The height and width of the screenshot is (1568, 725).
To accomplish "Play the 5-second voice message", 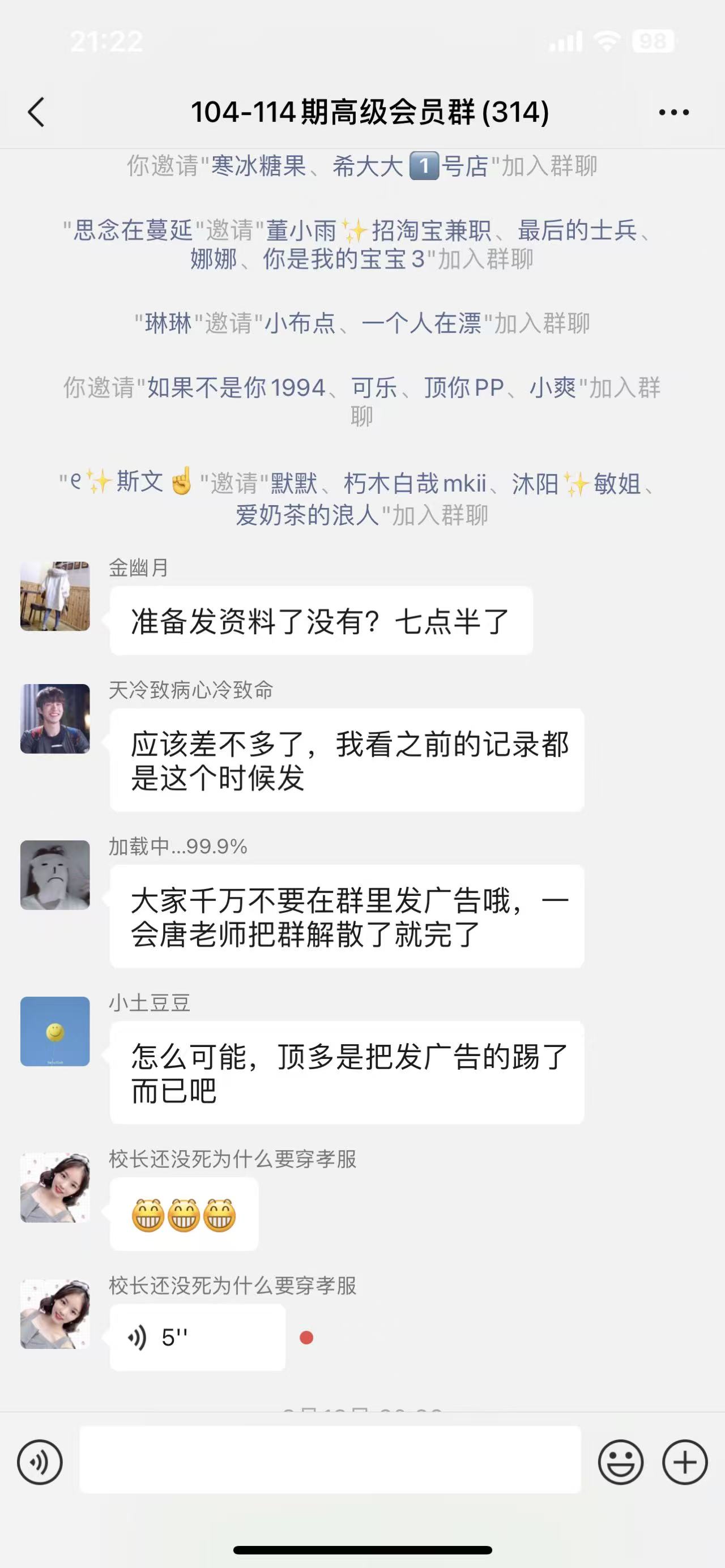I will (x=197, y=1338).
